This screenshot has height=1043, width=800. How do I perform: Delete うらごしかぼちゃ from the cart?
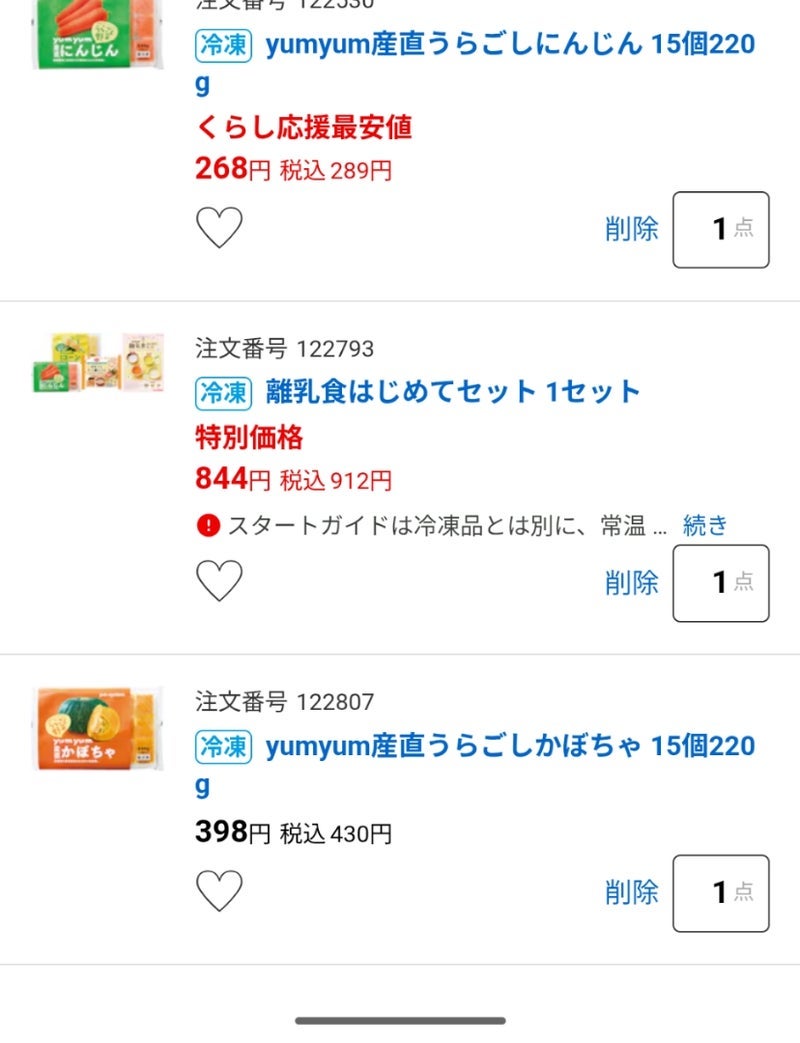[x=632, y=892]
